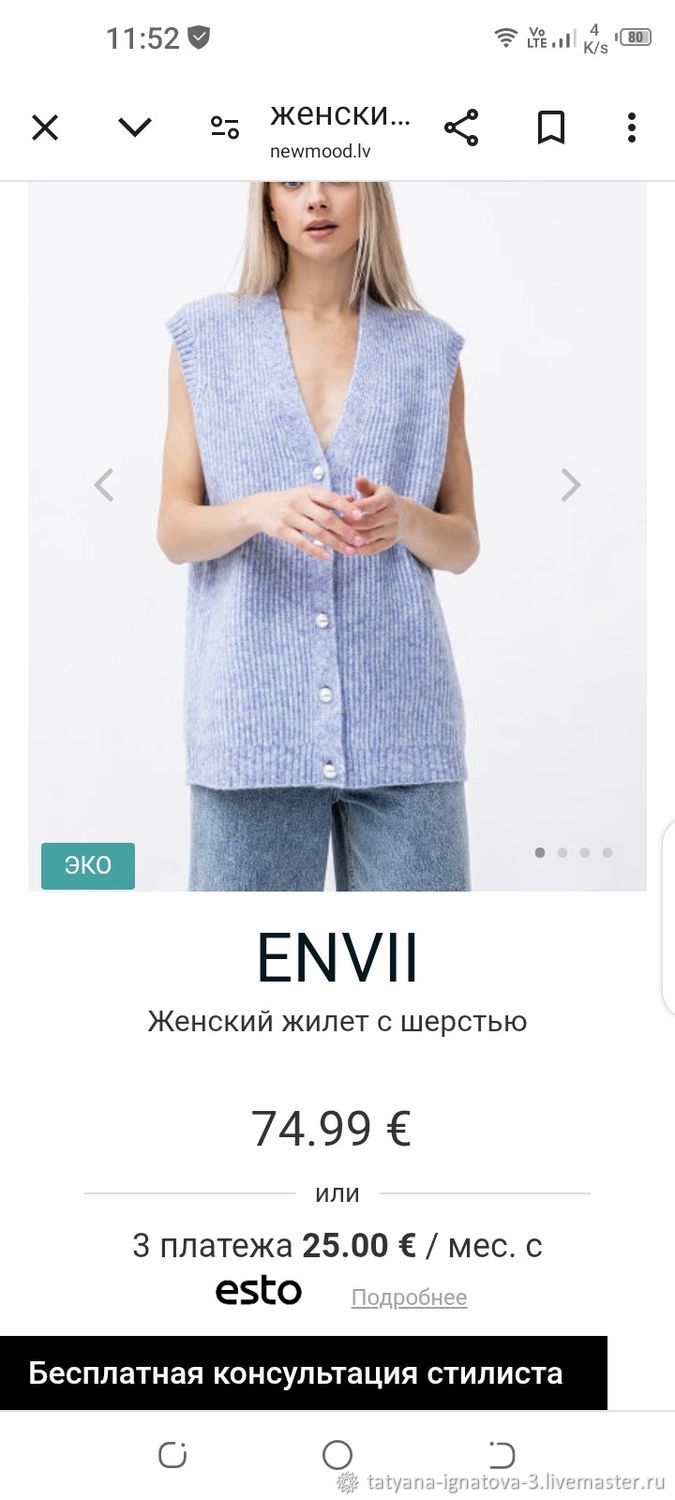Go to the system home button
Image resolution: width=675 pixels, height=1500 pixels.
pos(338,1455)
